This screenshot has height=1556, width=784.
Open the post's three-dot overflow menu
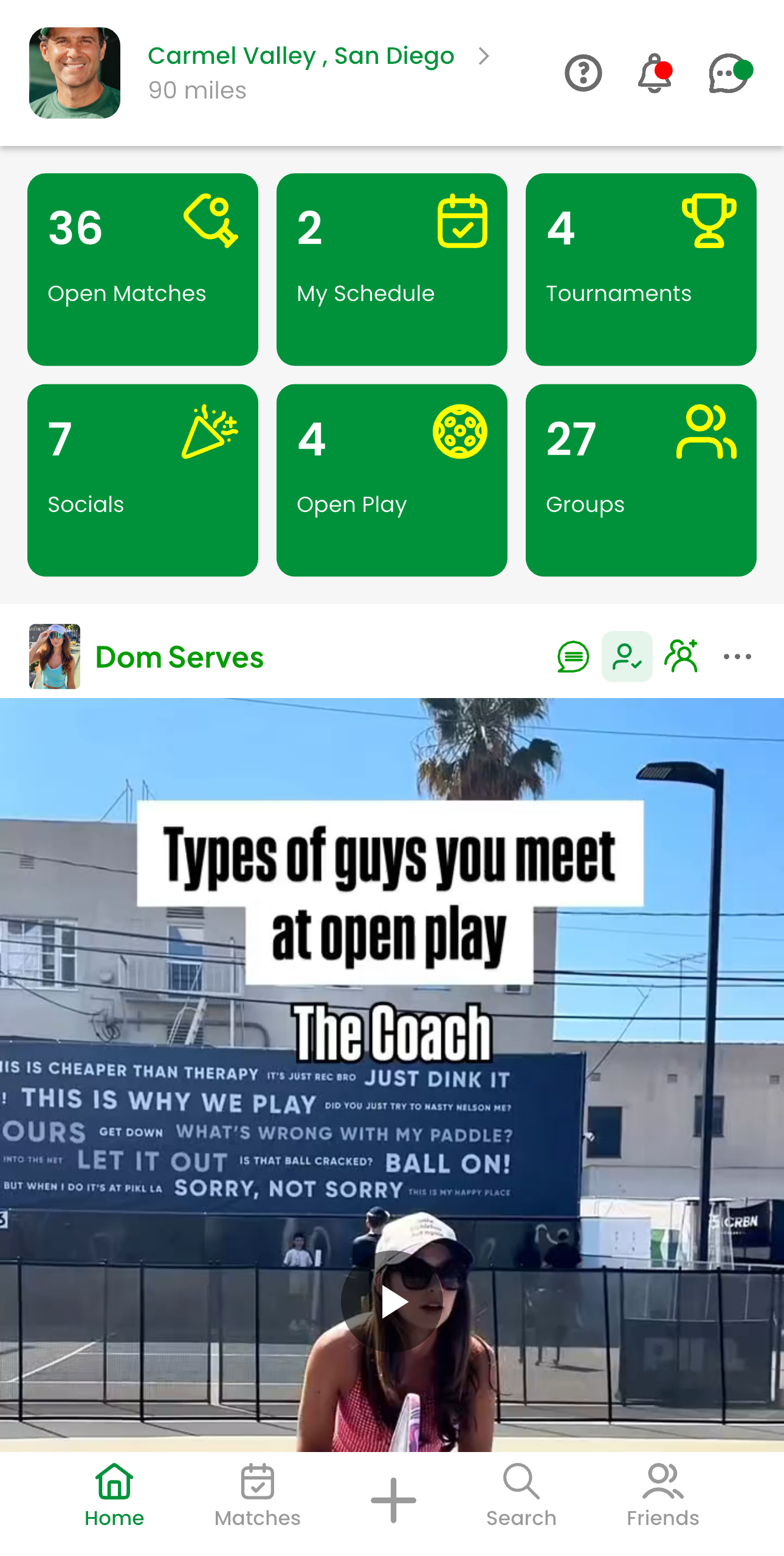[x=737, y=657]
